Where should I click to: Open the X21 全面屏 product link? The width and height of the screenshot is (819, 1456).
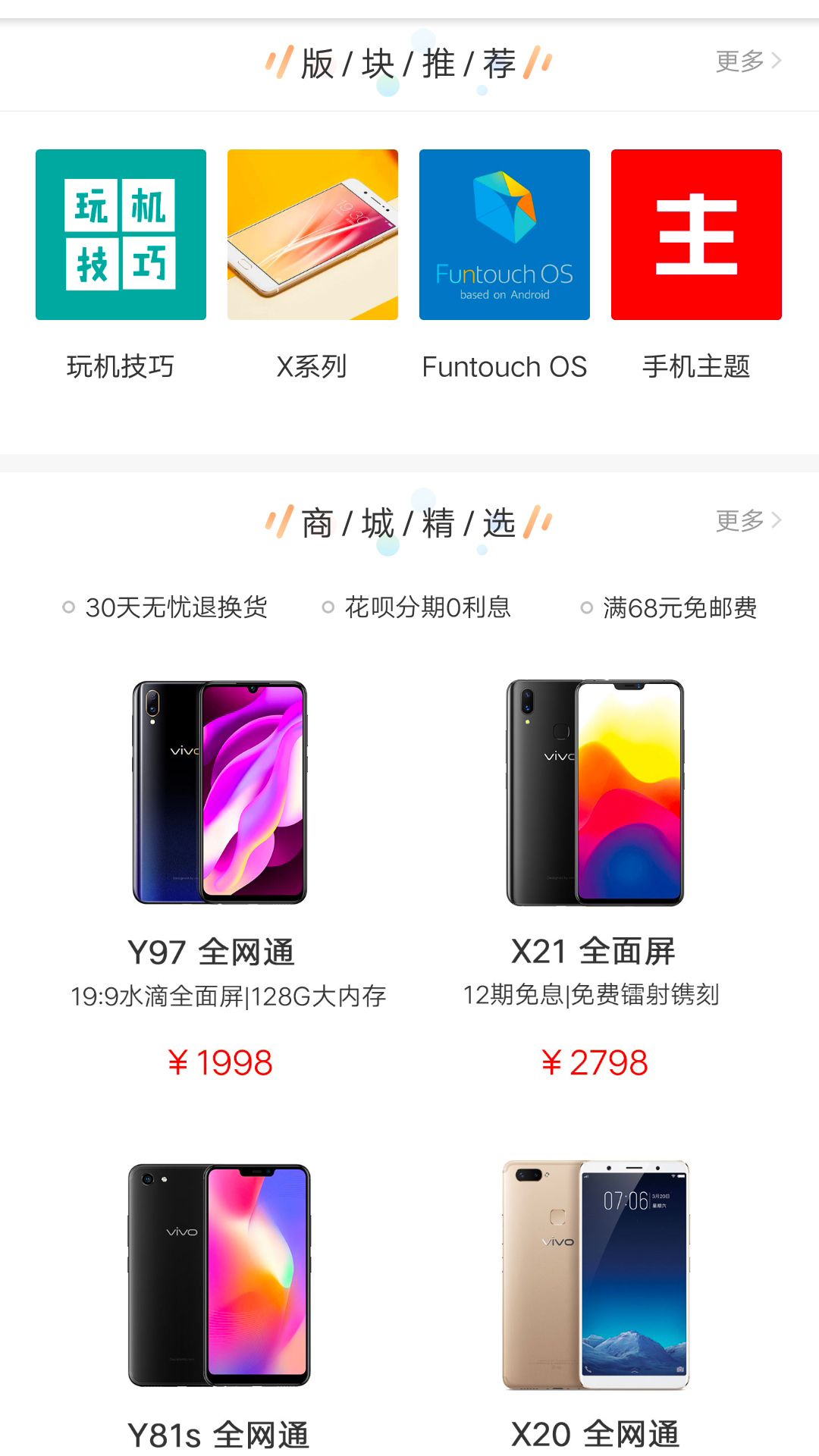[x=594, y=951]
